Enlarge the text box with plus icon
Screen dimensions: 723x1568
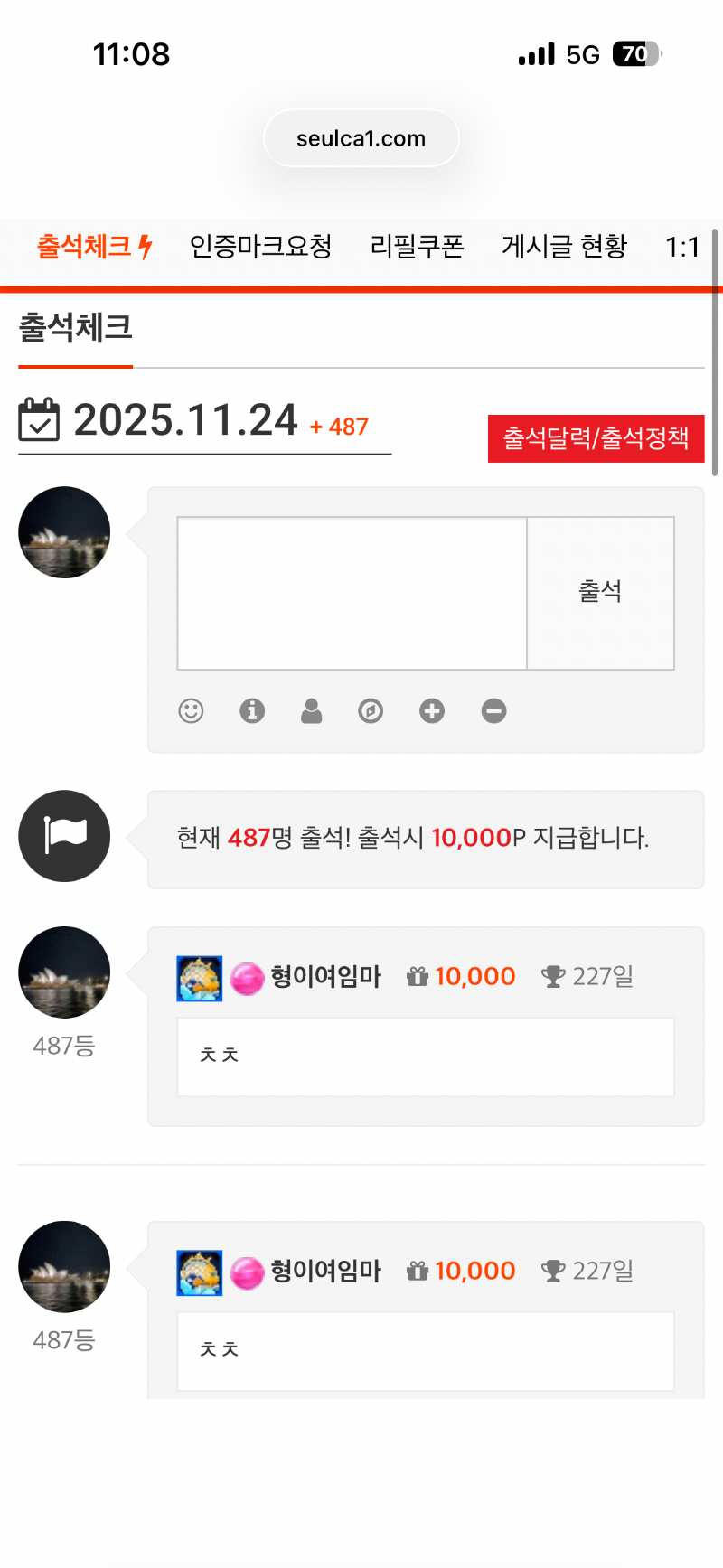(x=432, y=711)
